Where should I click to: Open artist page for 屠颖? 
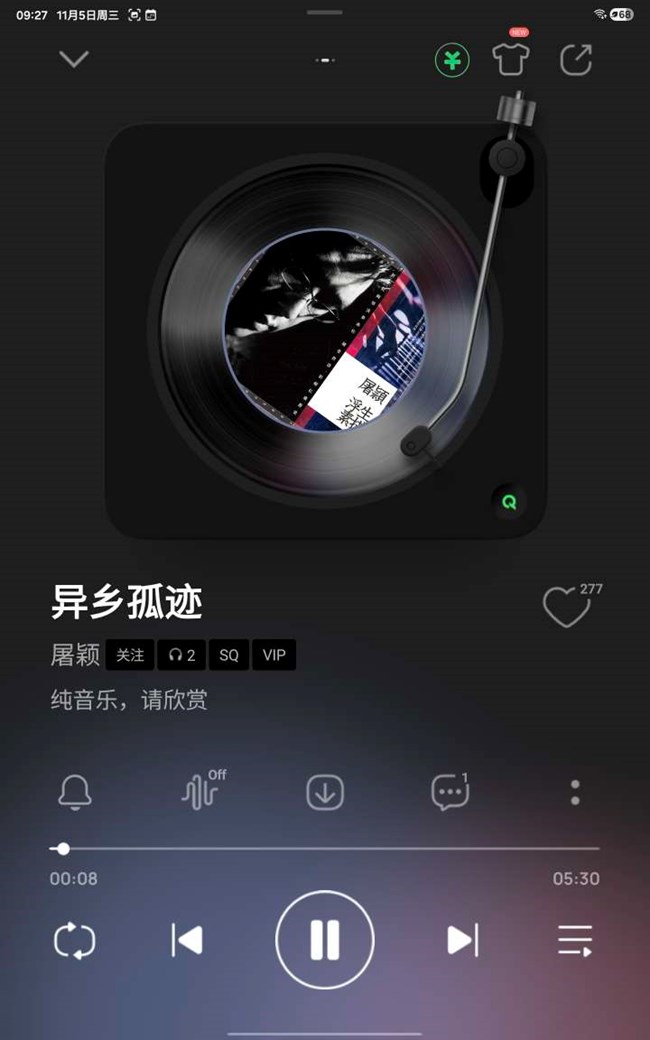coord(75,655)
